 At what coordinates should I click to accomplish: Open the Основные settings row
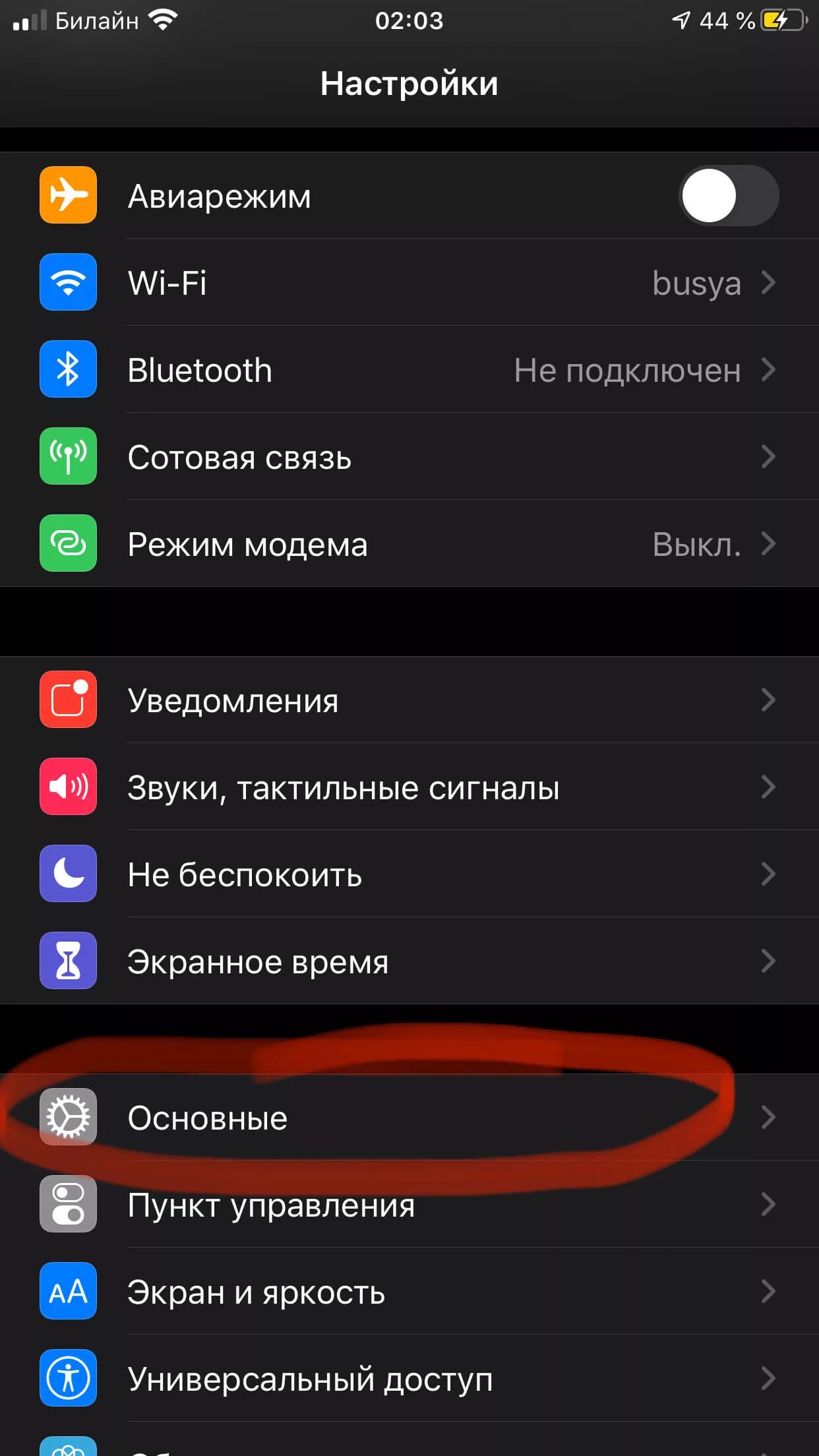(409, 1117)
